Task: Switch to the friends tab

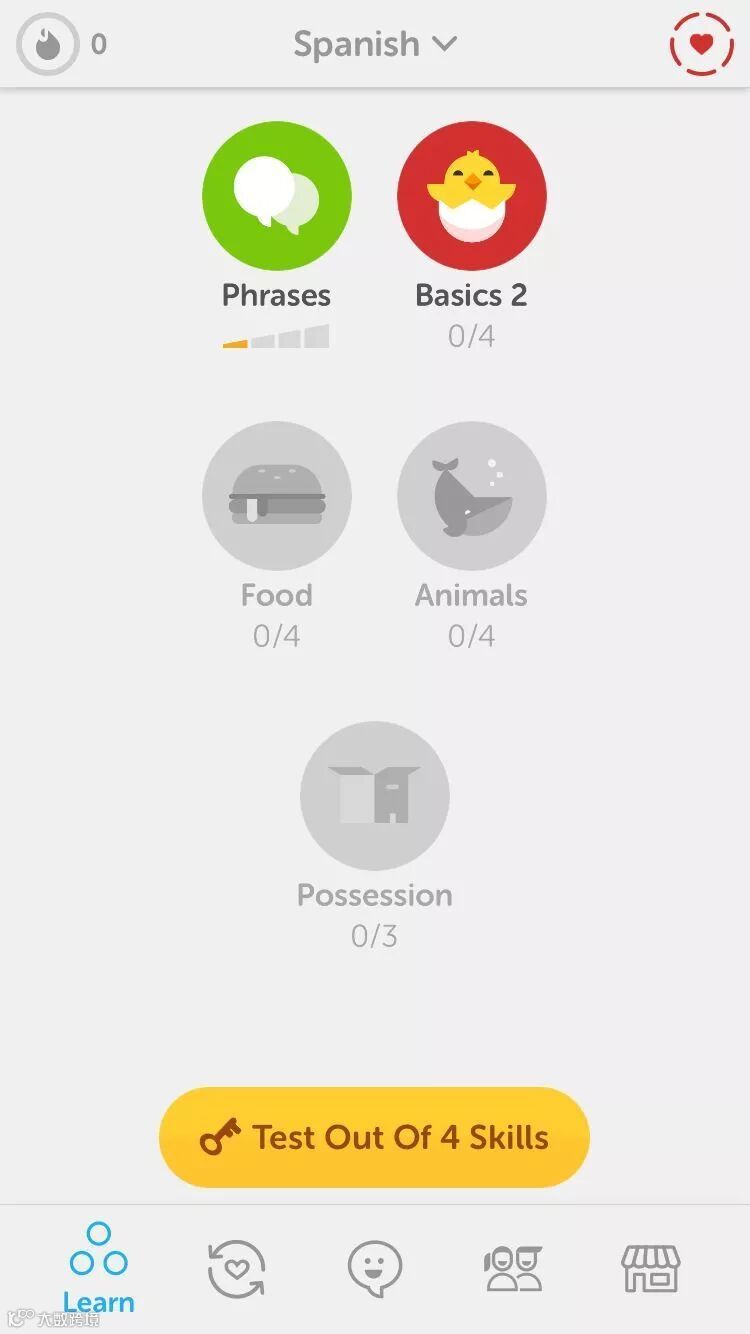Action: [x=513, y=1268]
